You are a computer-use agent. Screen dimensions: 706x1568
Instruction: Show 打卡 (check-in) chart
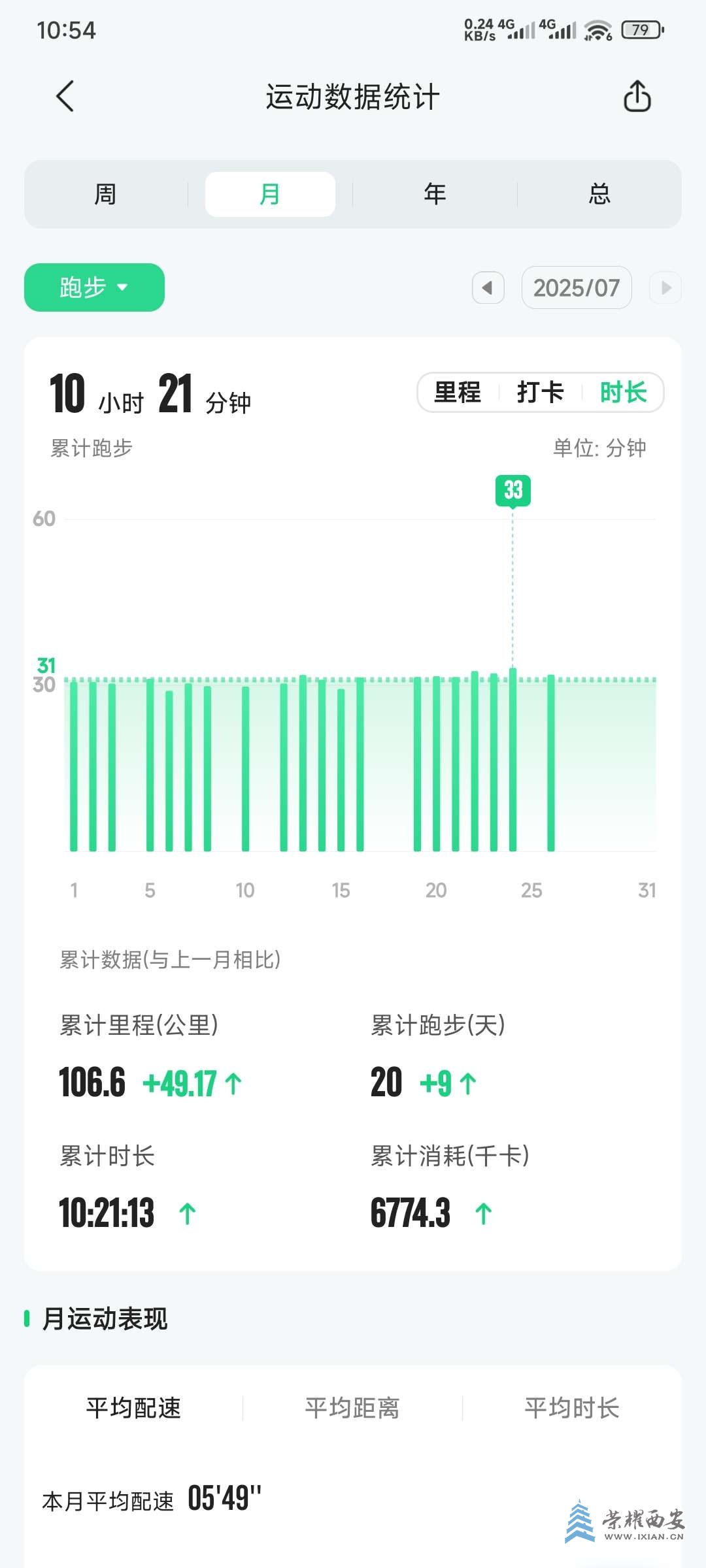(x=540, y=393)
